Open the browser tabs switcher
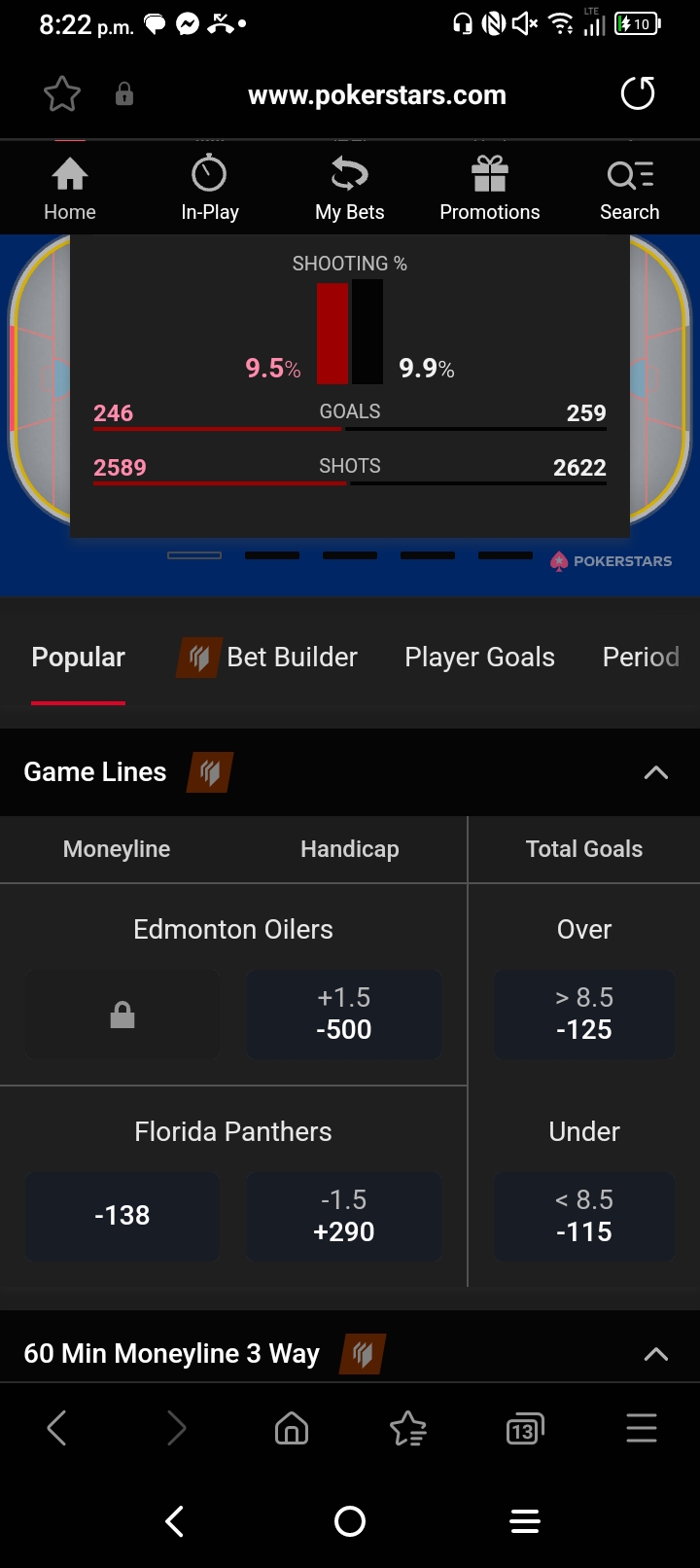 coord(525,1429)
